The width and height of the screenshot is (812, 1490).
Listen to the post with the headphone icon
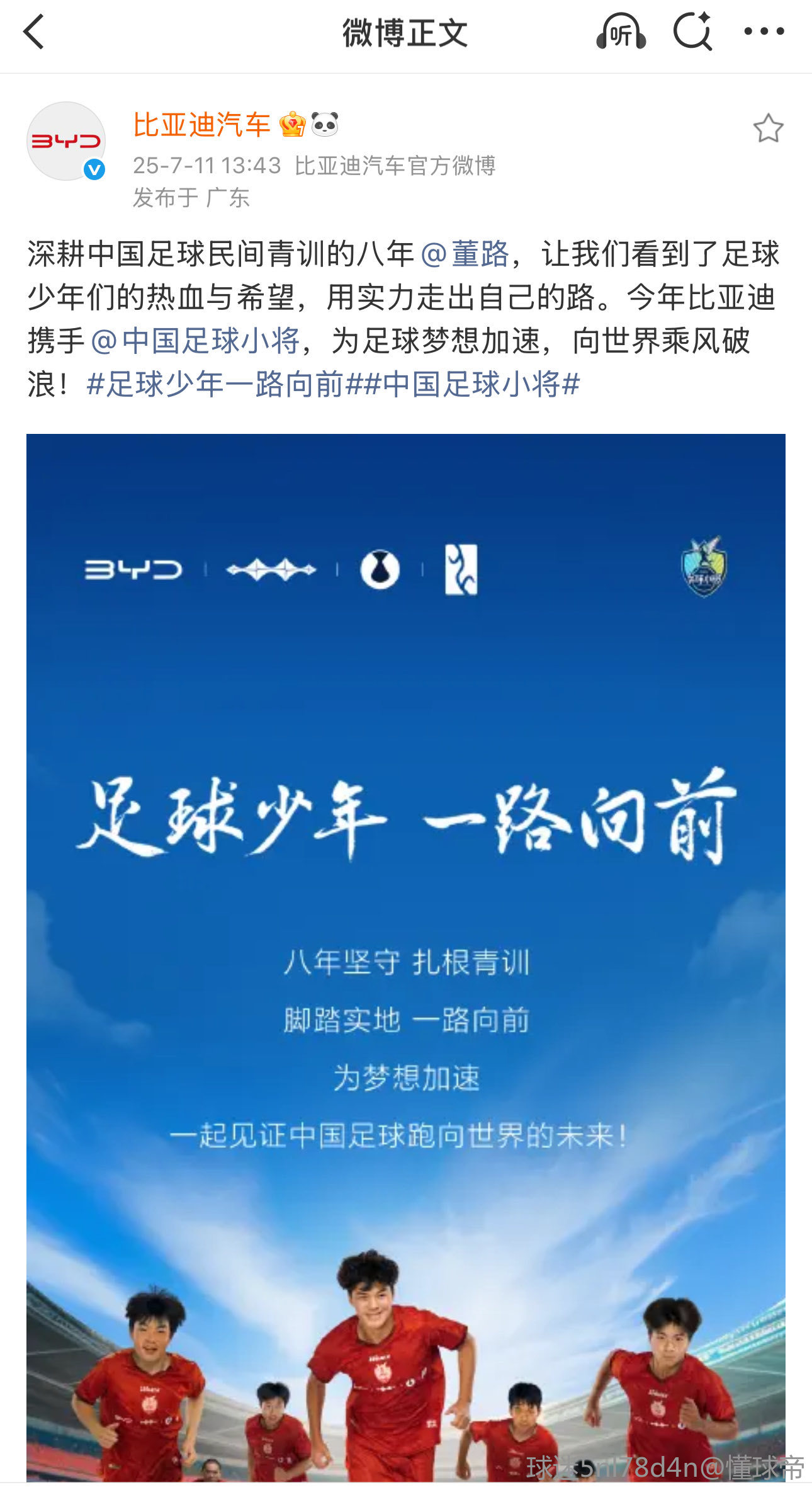tap(621, 31)
